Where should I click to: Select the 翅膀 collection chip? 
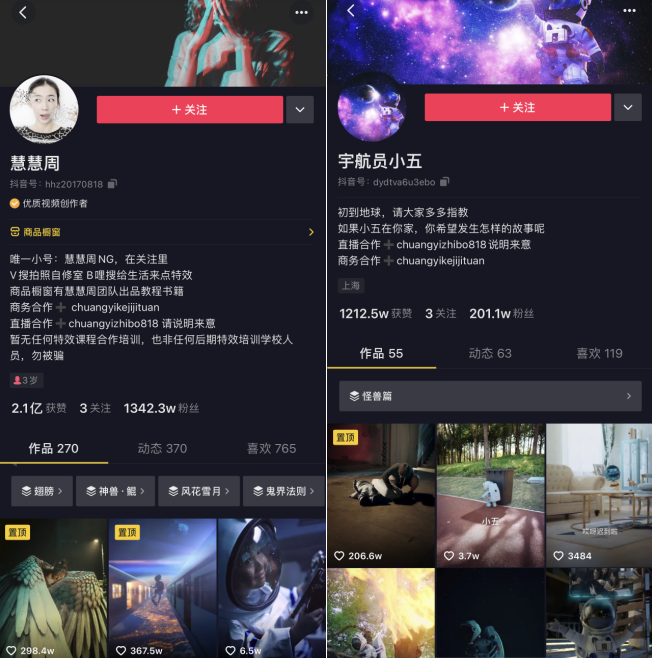pyautogui.click(x=41, y=491)
